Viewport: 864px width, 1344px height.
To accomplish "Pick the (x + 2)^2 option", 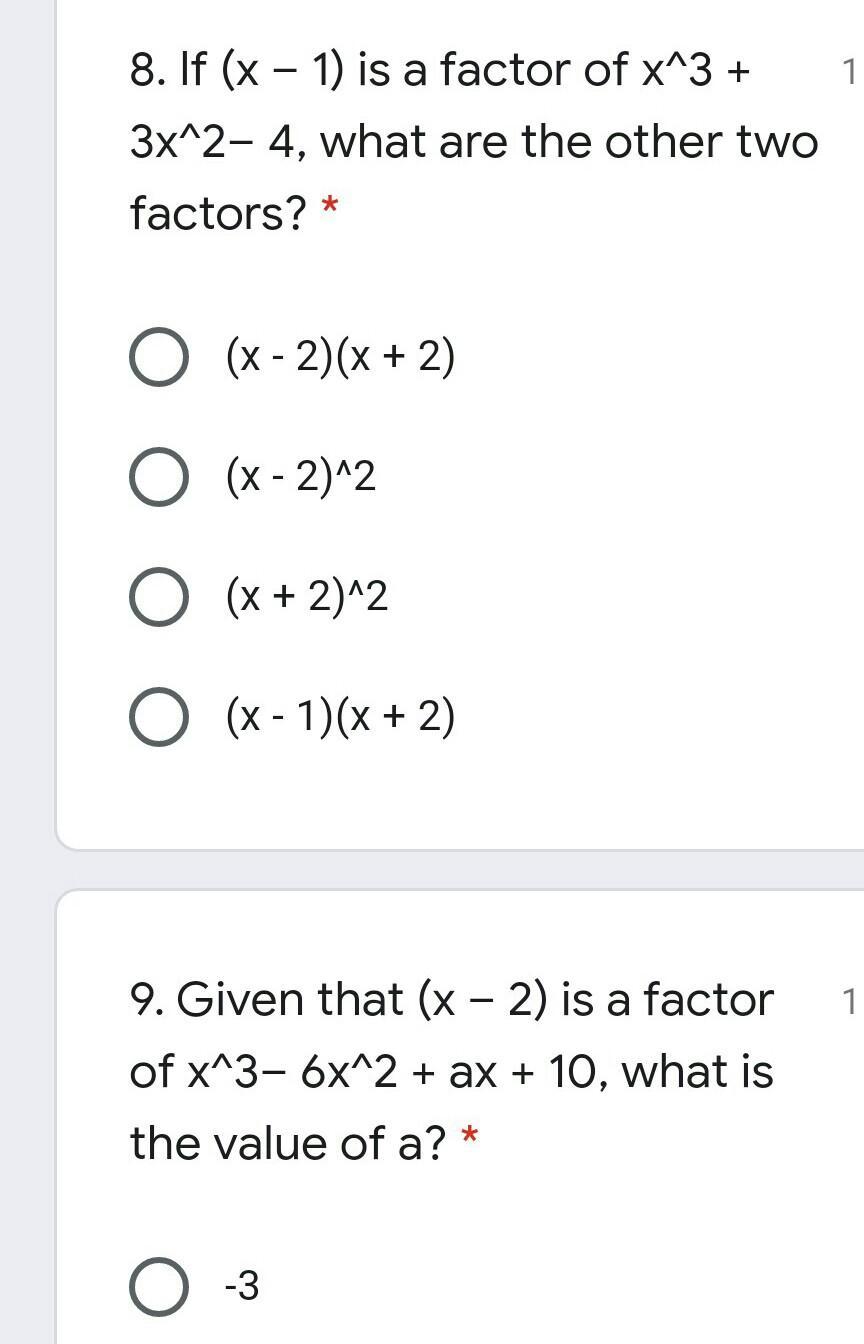I will (x=158, y=598).
